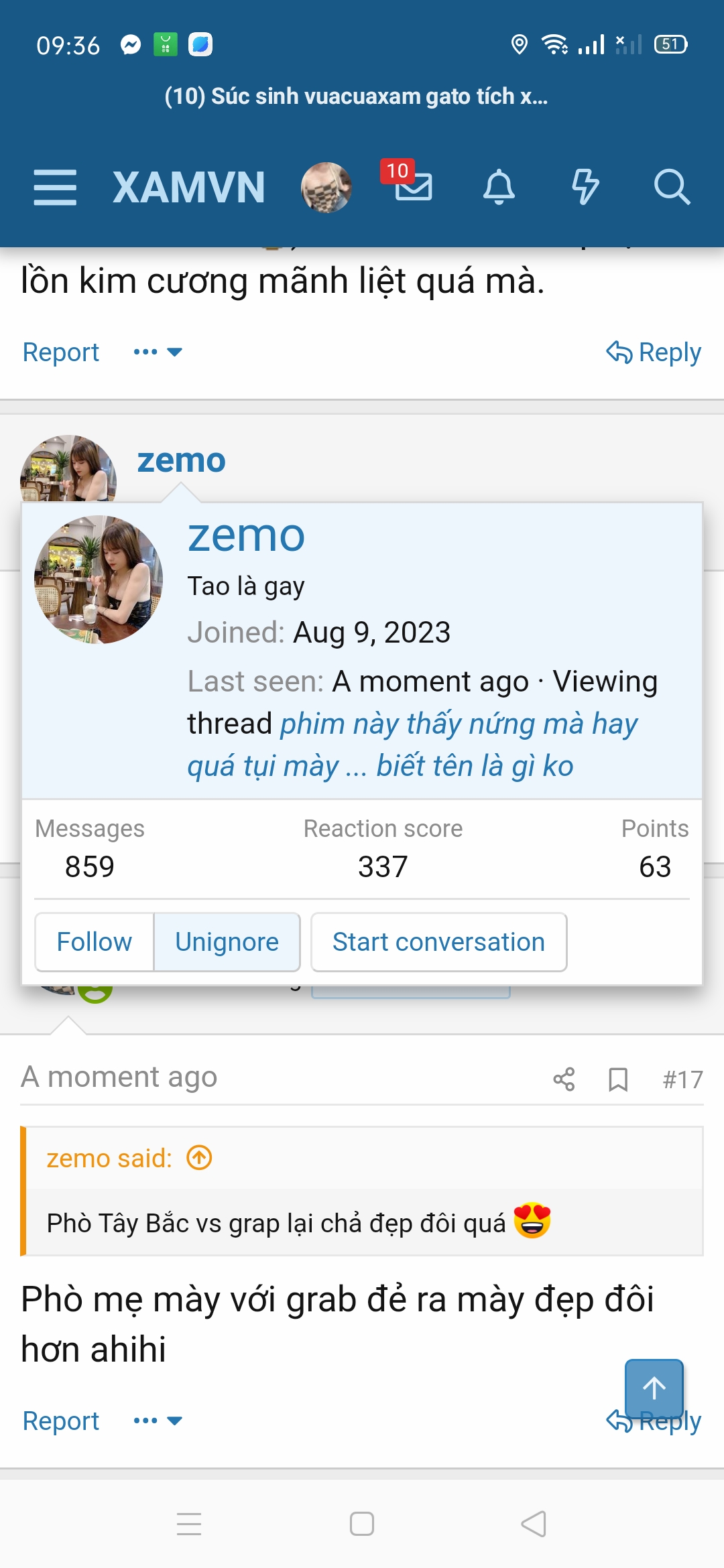The width and height of the screenshot is (724, 1568).
Task: Open the hamburger navigation menu
Action: click(55, 187)
